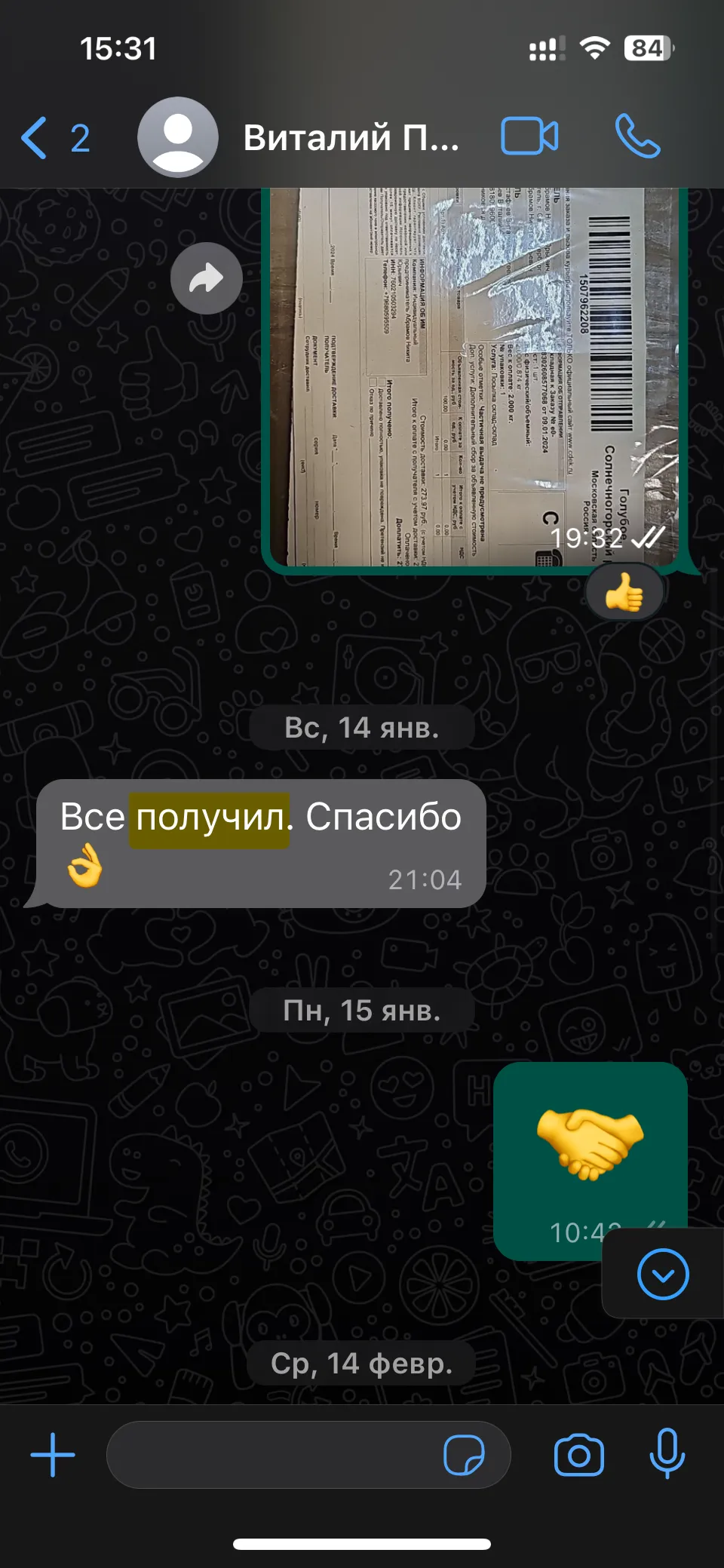Image resolution: width=724 pixels, height=1568 pixels.
Task: Forward the shipping label photo
Action: [206, 278]
